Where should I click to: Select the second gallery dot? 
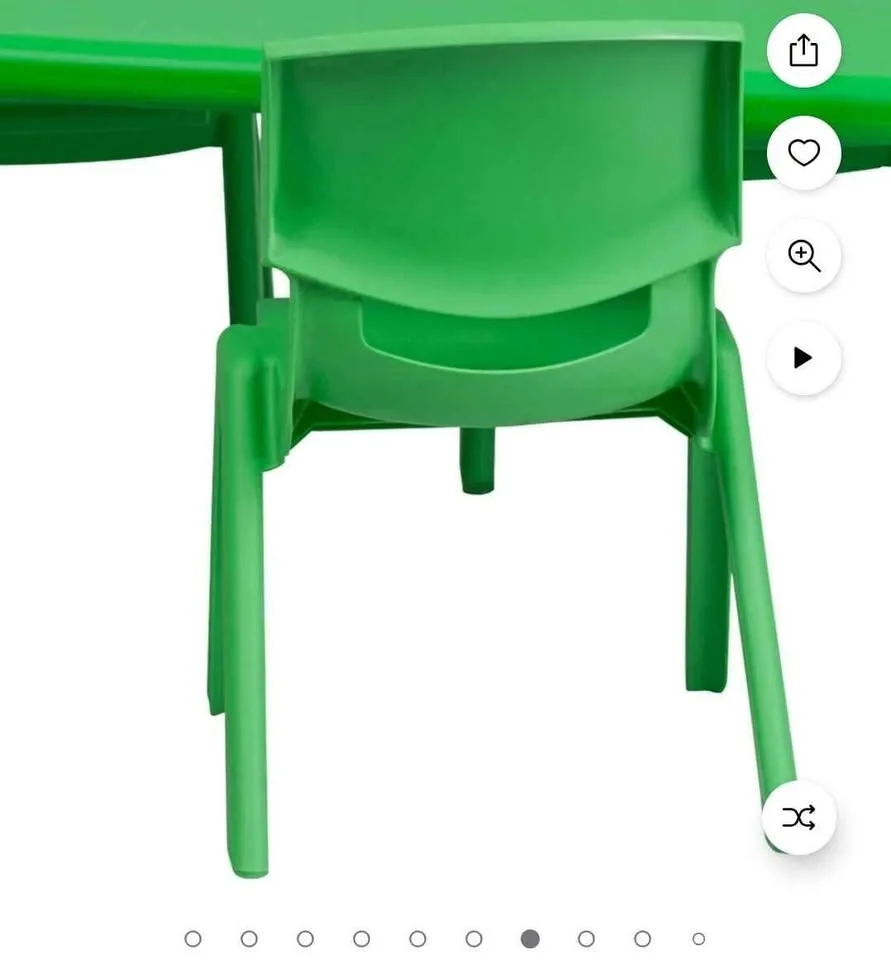(248, 940)
